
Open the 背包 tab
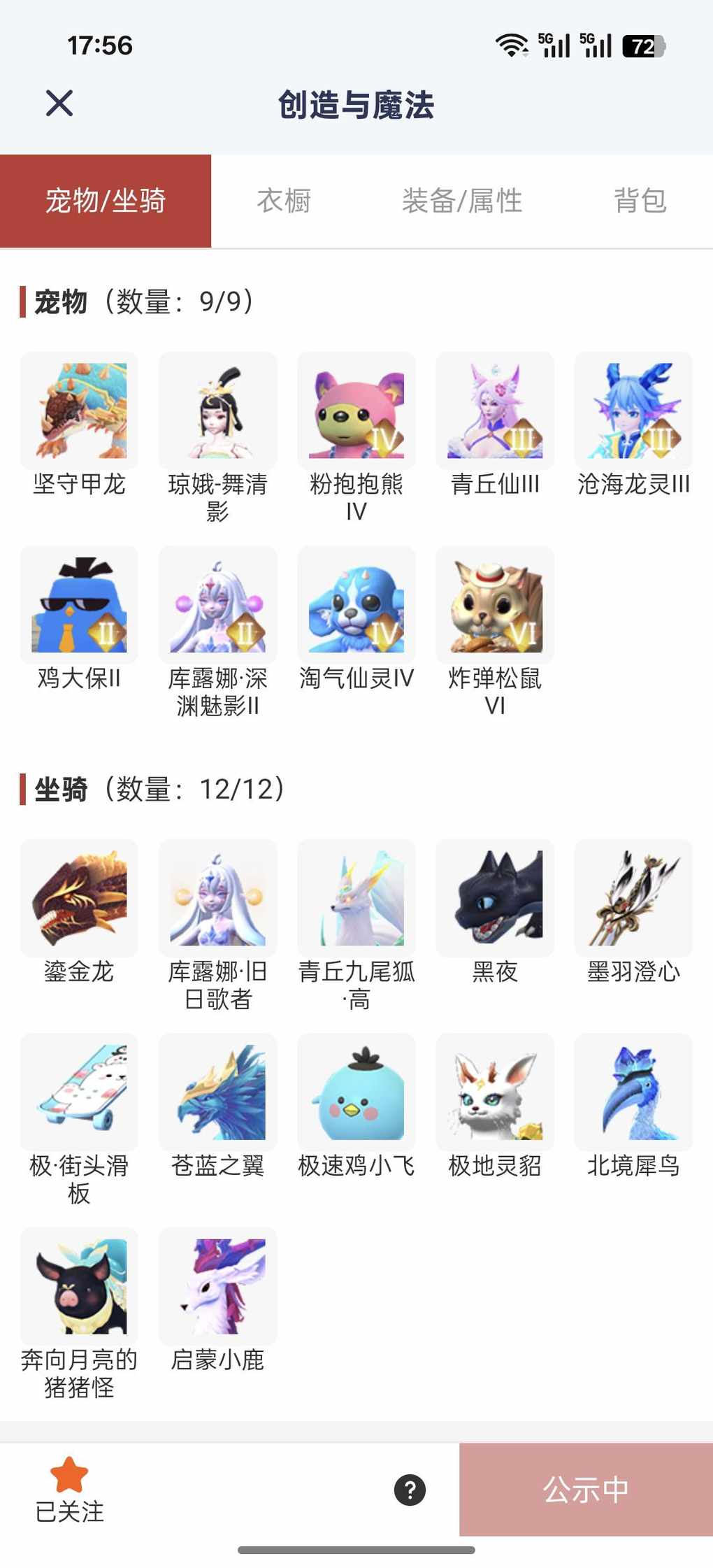[640, 201]
